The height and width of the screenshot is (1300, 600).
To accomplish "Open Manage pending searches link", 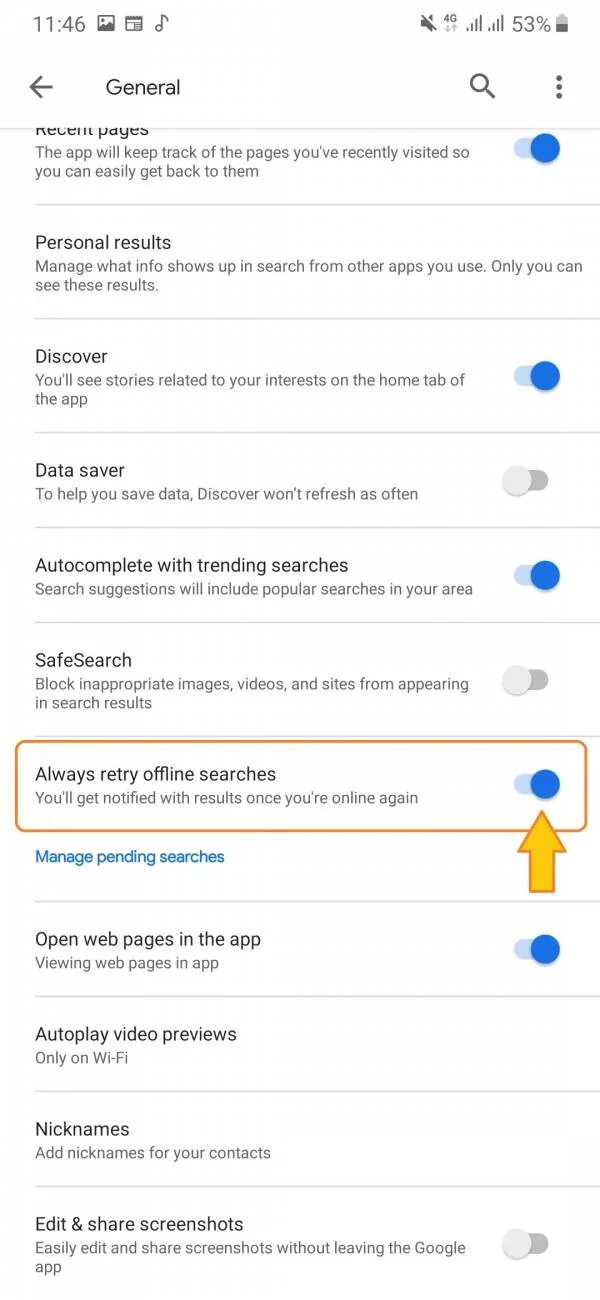I will 130,857.
